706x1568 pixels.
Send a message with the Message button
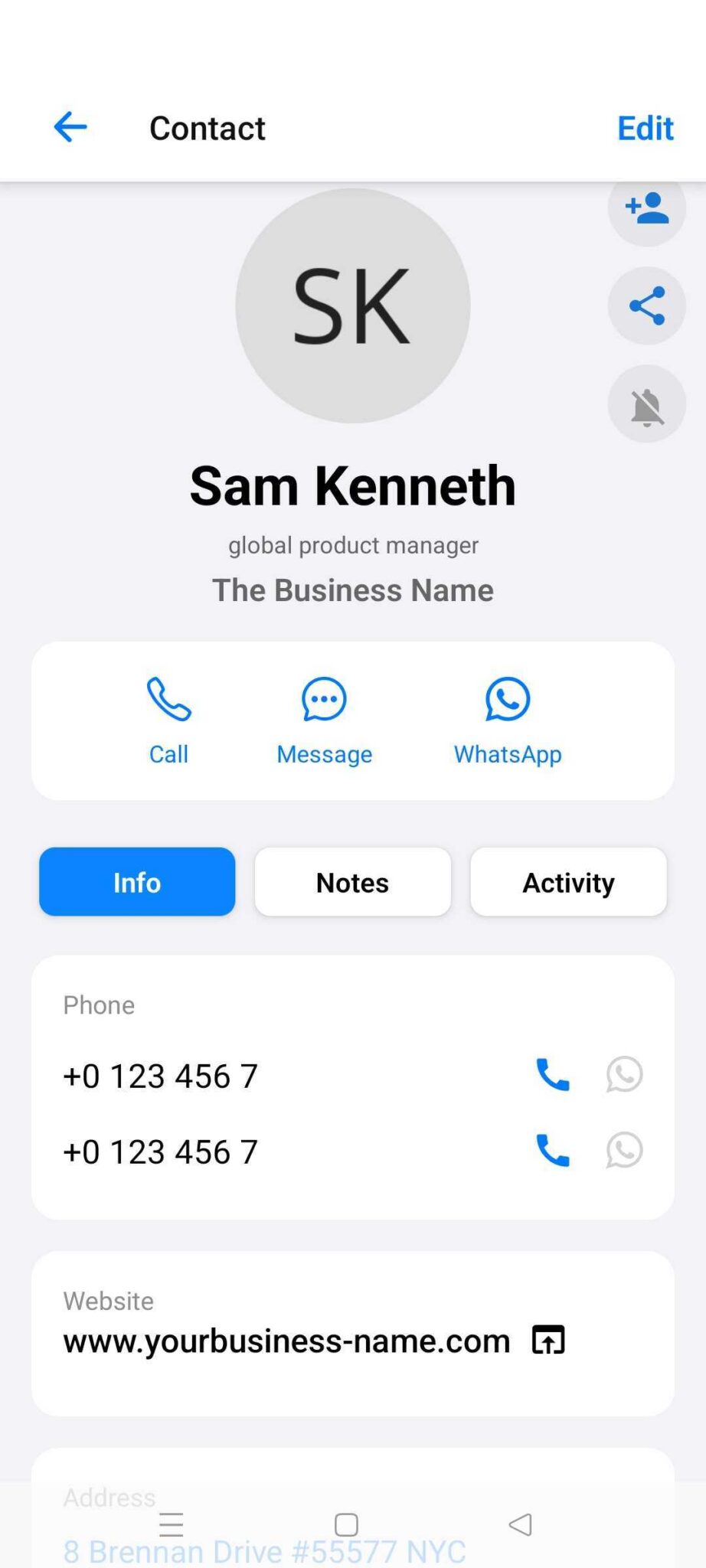tap(324, 720)
